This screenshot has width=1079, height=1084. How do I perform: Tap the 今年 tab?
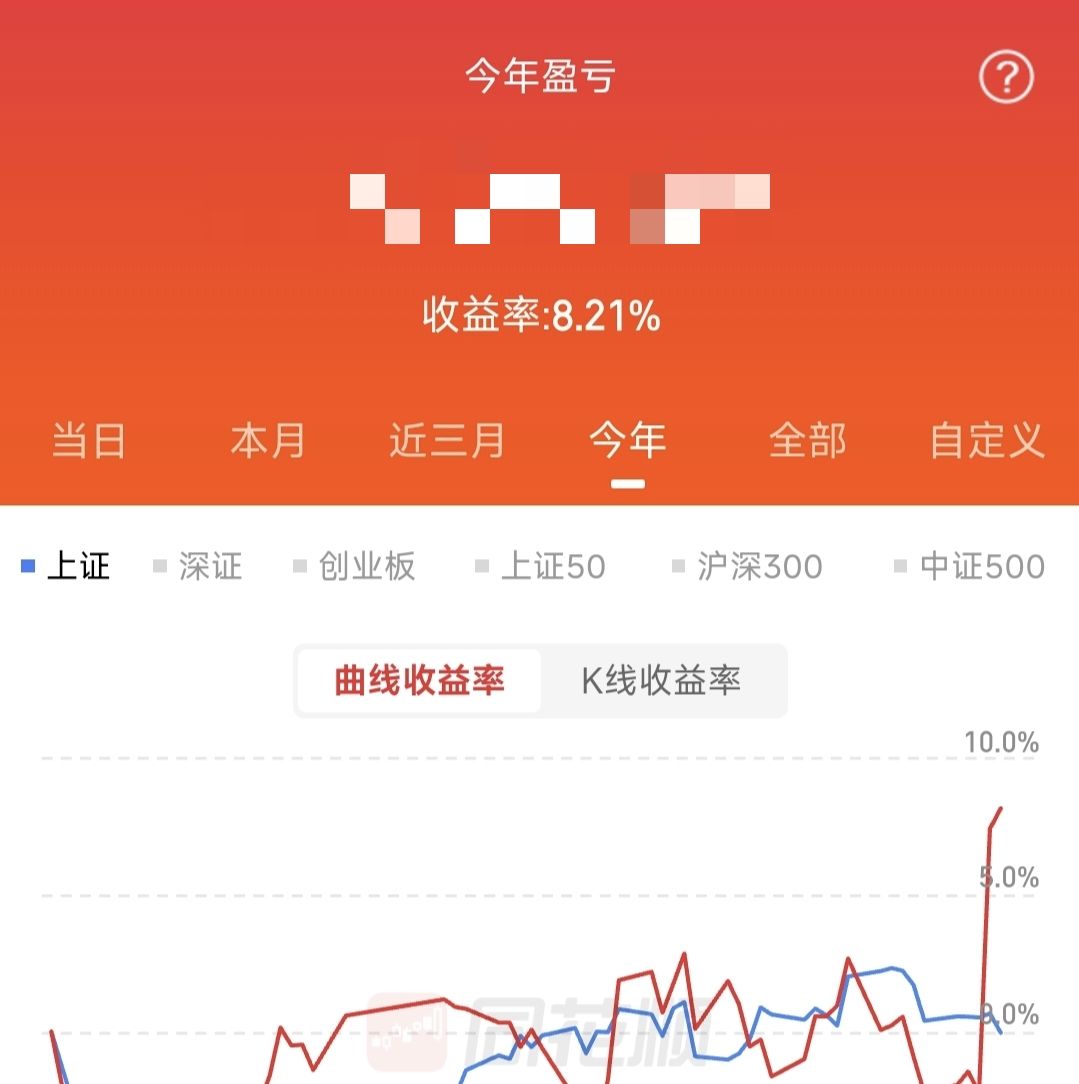[x=627, y=441]
